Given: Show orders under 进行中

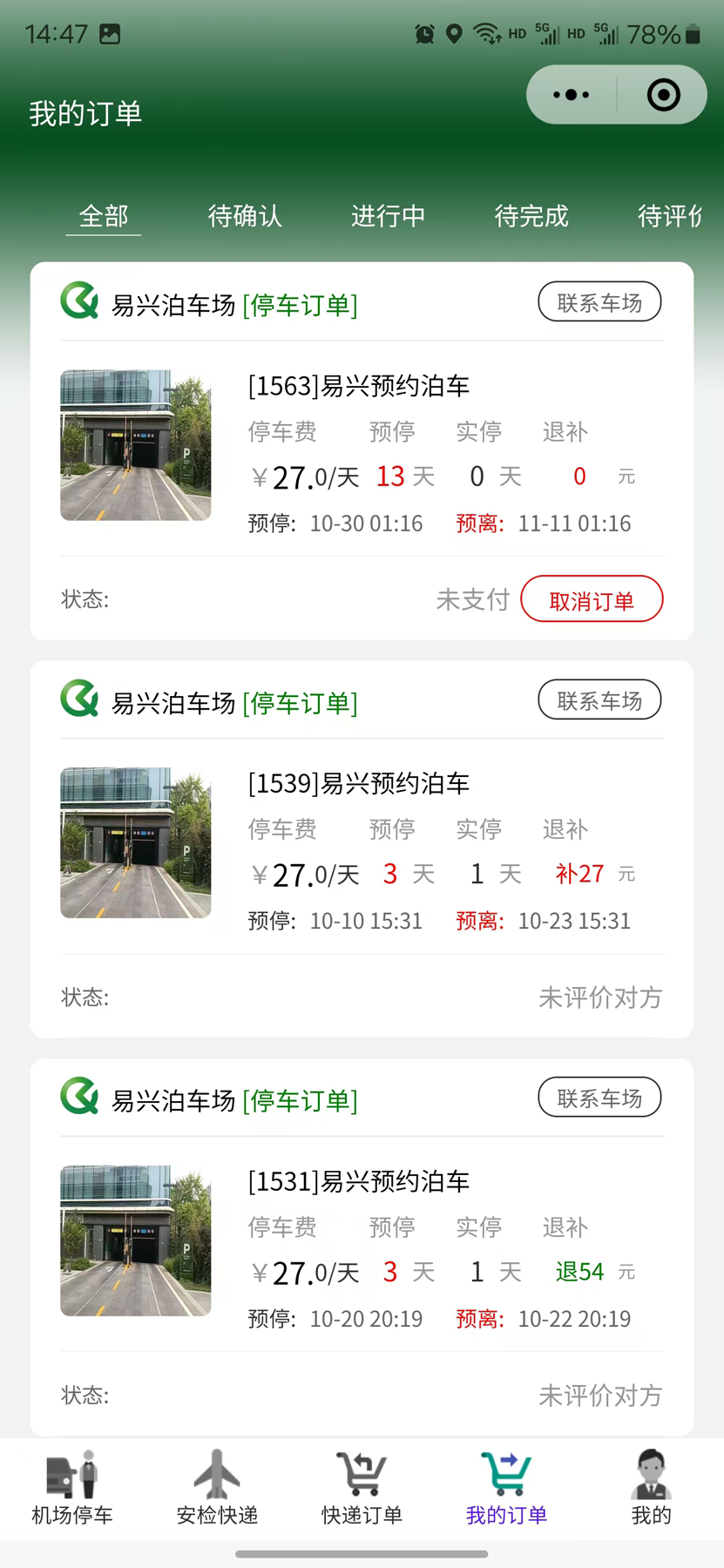Looking at the screenshot, I should 388,216.
